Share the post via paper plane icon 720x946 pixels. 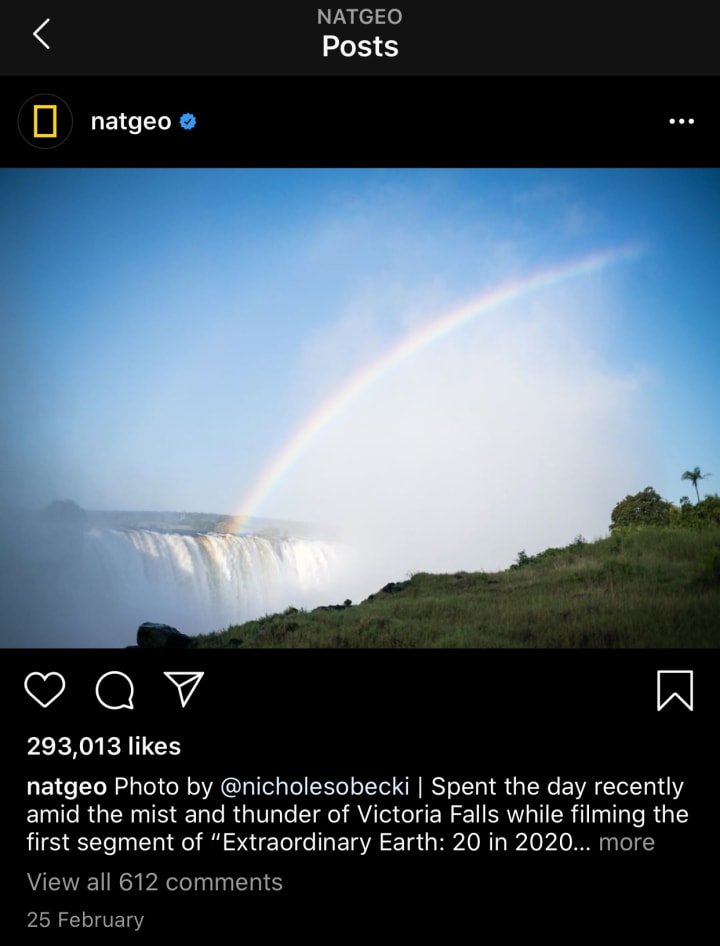(x=184, y=688)
